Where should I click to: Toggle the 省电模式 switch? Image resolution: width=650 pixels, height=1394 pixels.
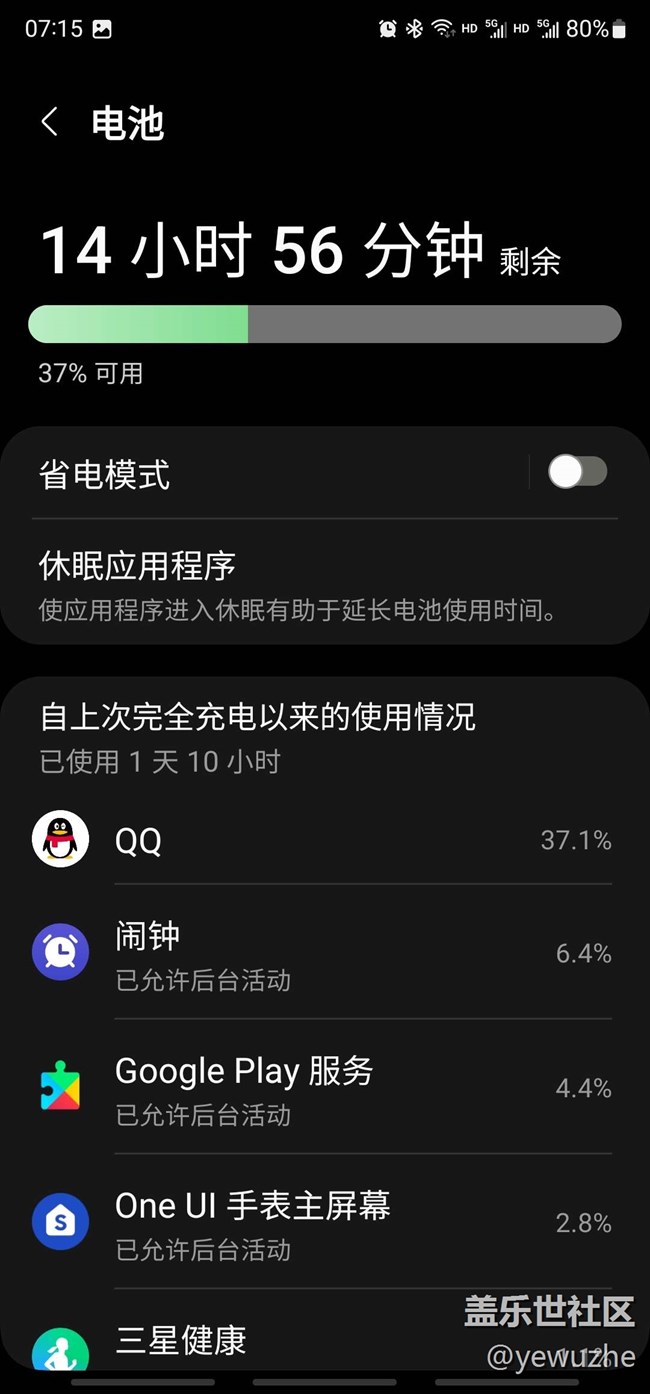point(577,472)
